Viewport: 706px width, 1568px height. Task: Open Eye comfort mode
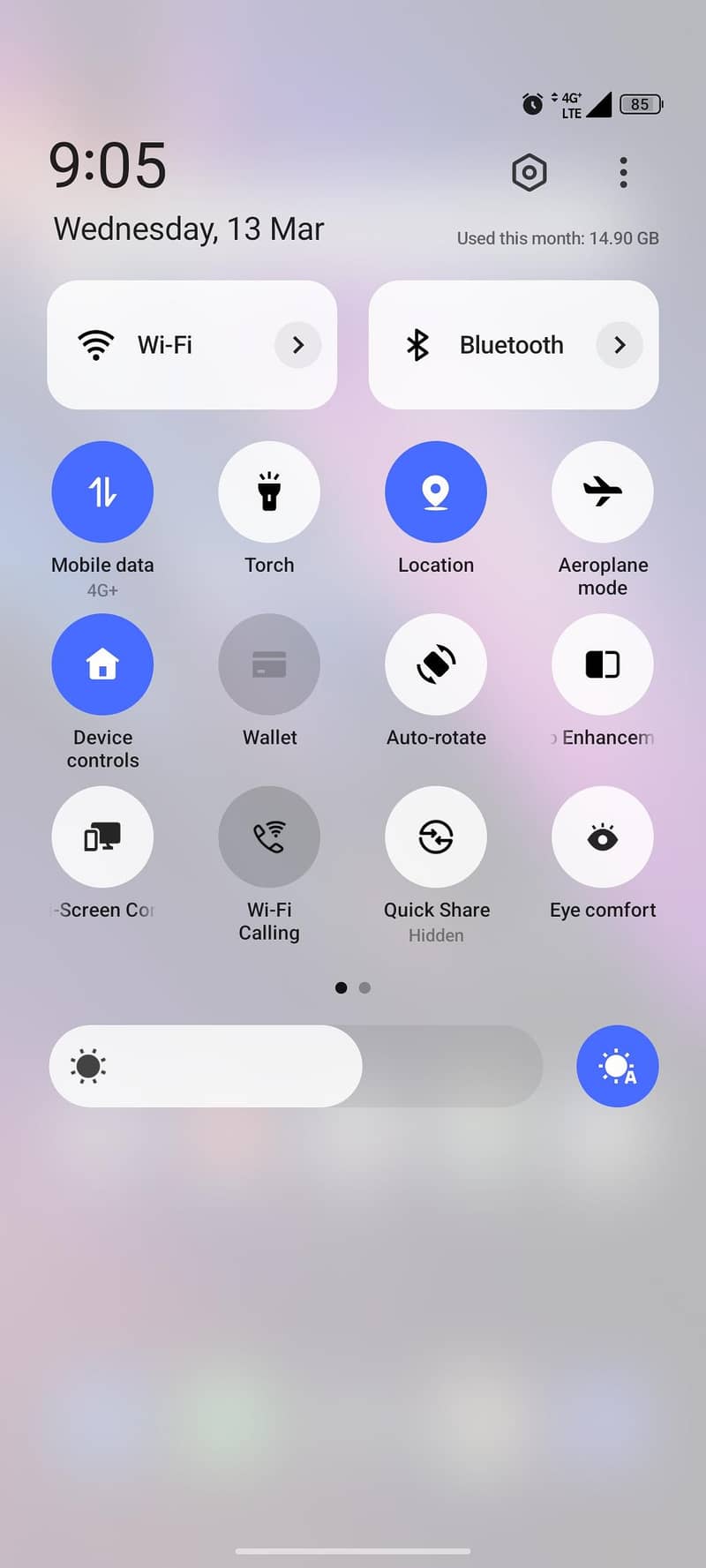(603, 837)
